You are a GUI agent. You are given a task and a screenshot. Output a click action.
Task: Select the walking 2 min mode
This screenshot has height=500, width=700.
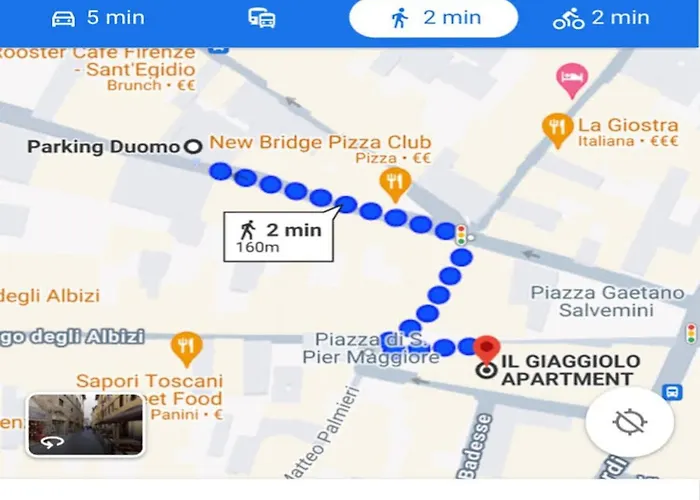tap(433, 18)
